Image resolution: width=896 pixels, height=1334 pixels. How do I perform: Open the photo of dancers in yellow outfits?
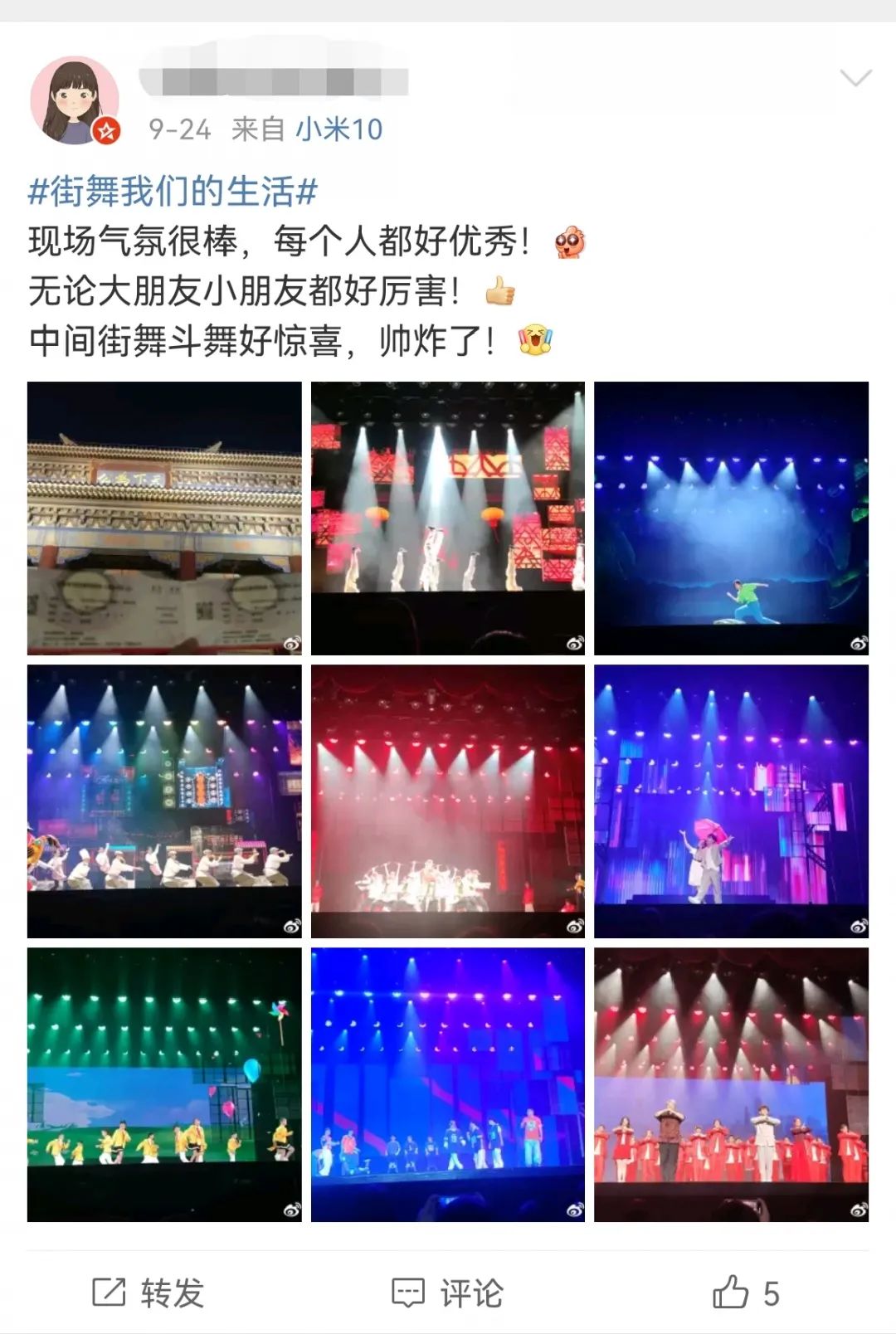click(x=164, y=1084)
